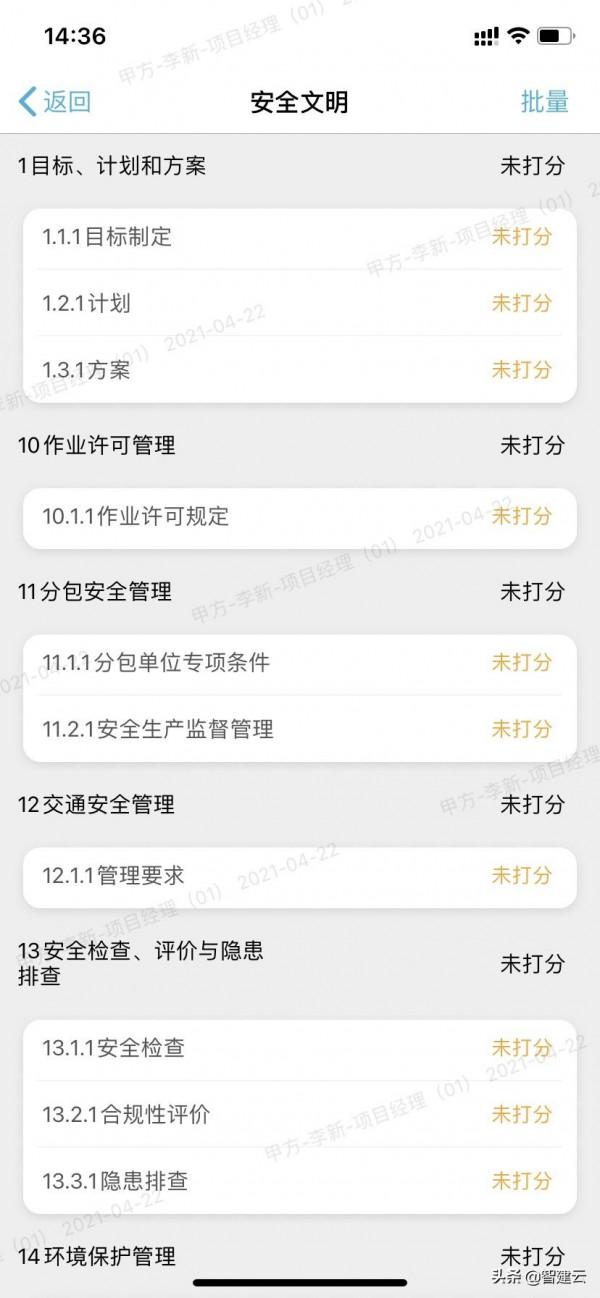This screenshot has height=1298, width=600.
Task: Go back via 返回
Action: [55, 101]
